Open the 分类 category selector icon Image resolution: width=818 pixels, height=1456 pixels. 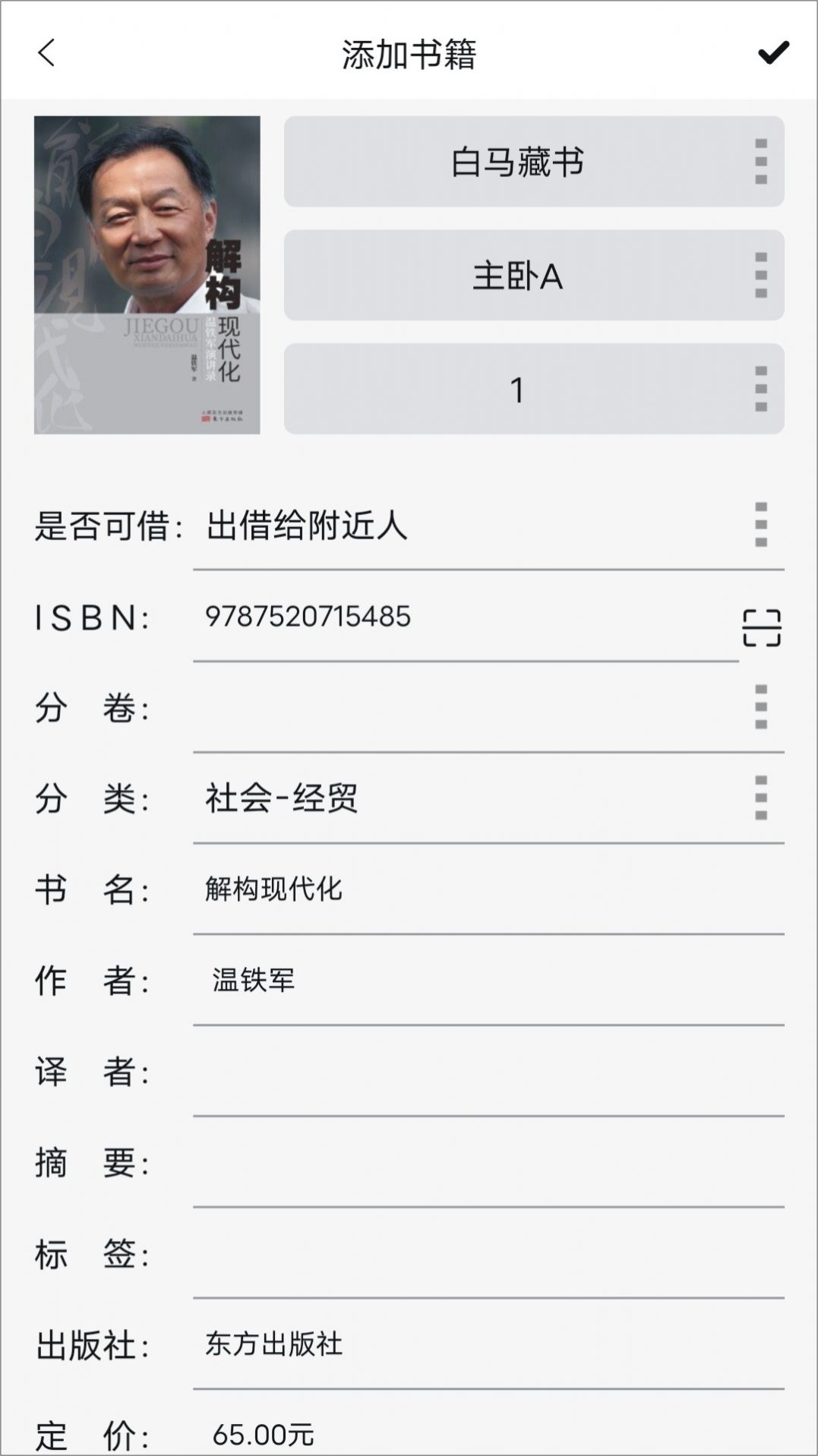coord(759,798)
